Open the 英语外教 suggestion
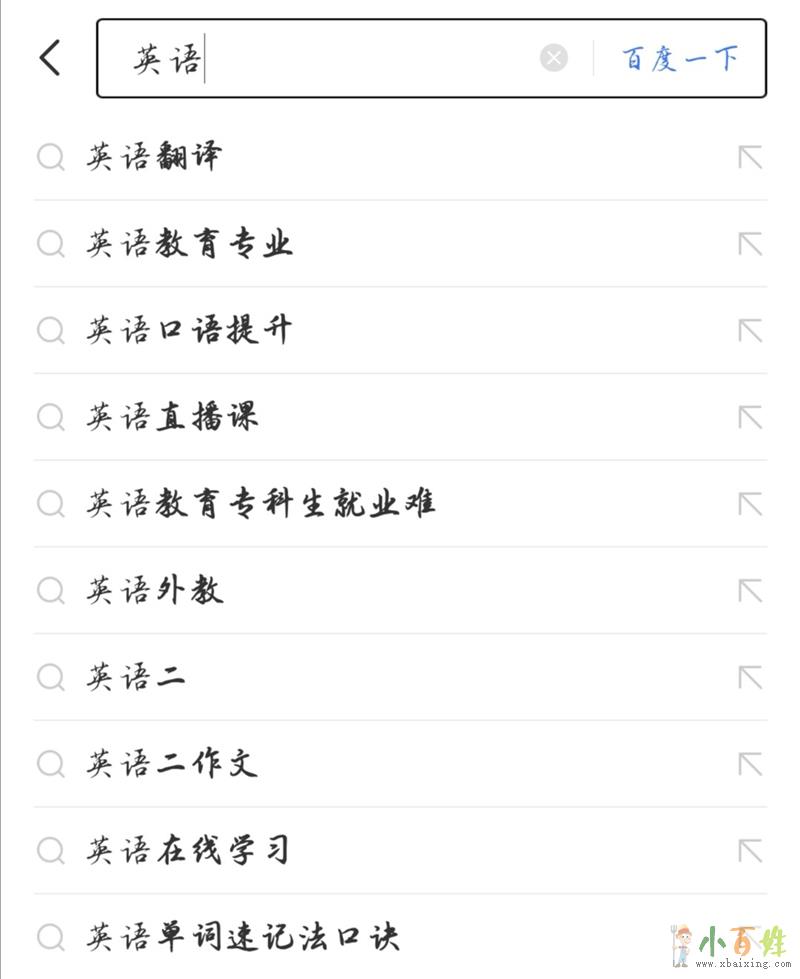 tap(154, 590)
